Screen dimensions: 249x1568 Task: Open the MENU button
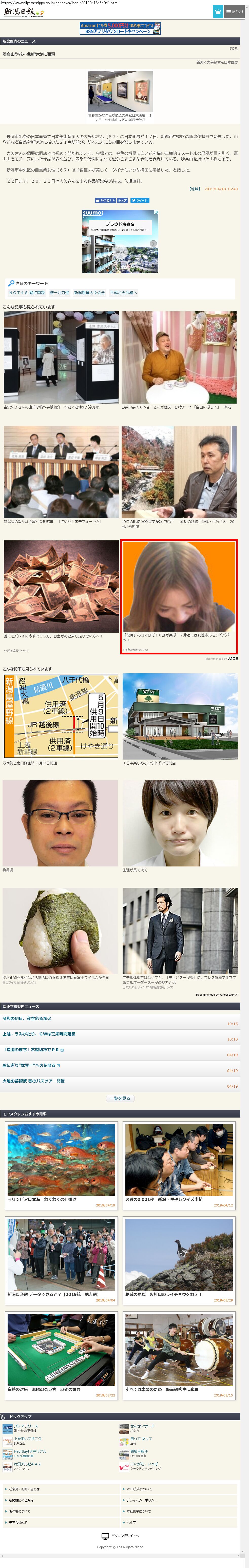tap(234, 12)
